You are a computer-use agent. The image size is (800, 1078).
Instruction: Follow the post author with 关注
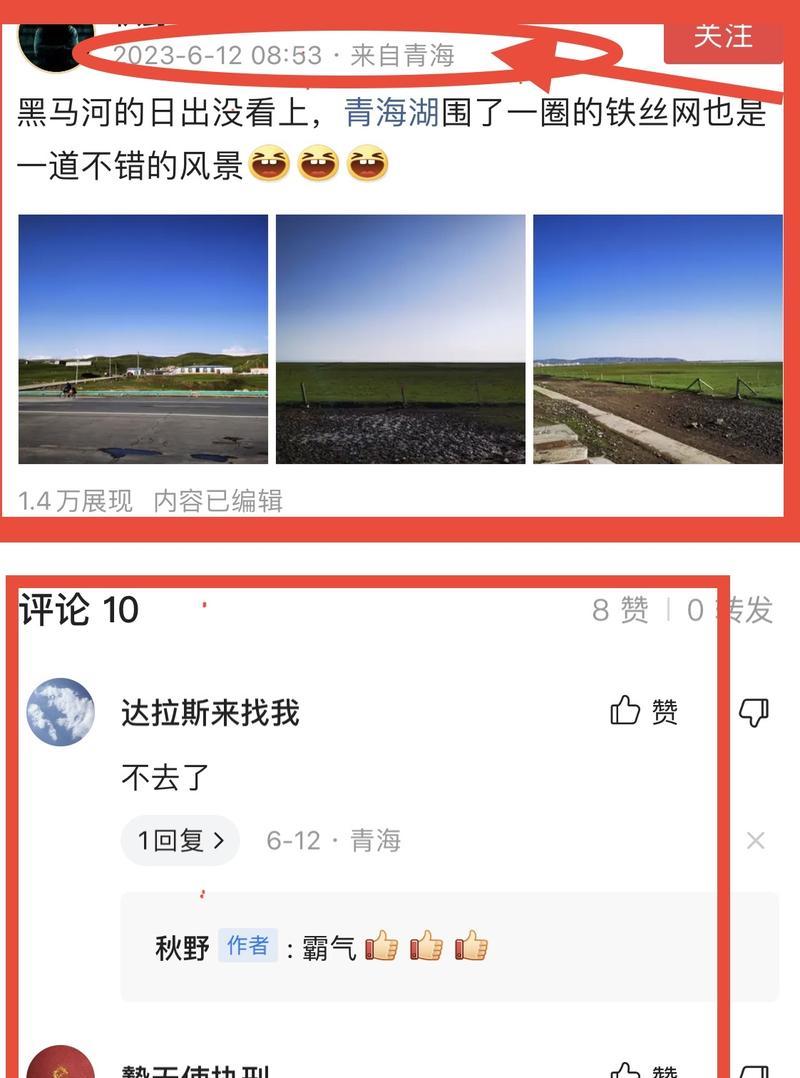pos(722,36)
